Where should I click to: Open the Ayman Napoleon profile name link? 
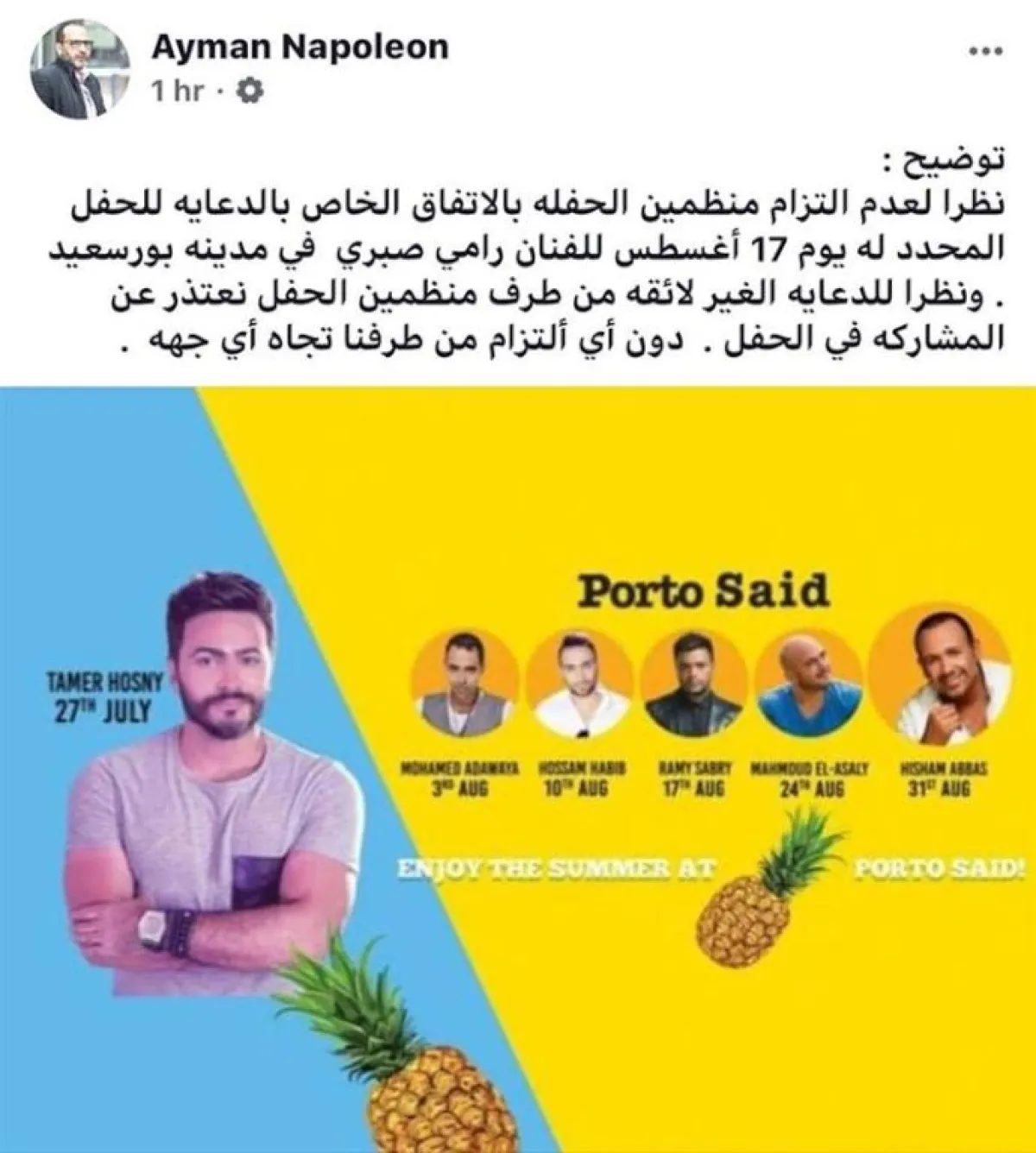tap(300, 47)
